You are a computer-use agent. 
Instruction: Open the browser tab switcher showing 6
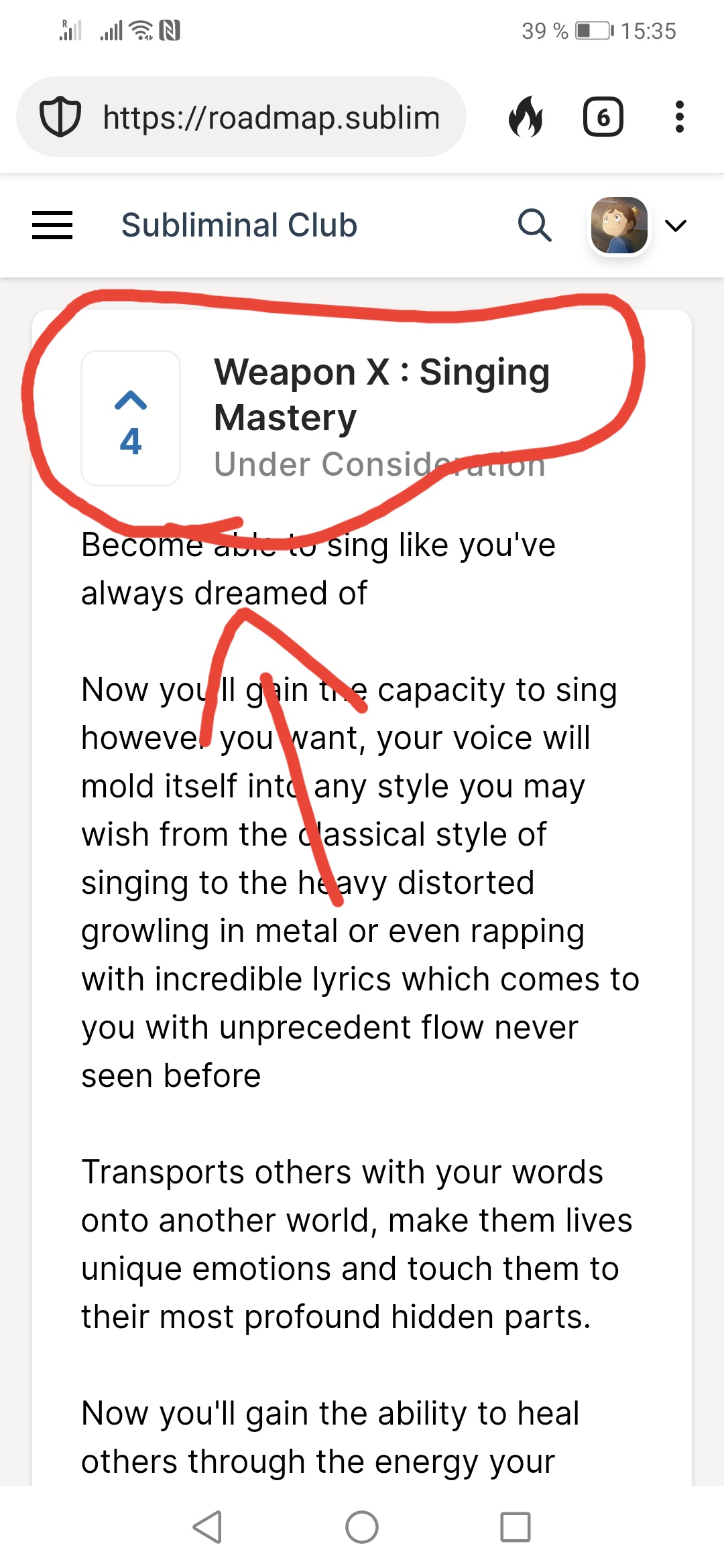603,117
